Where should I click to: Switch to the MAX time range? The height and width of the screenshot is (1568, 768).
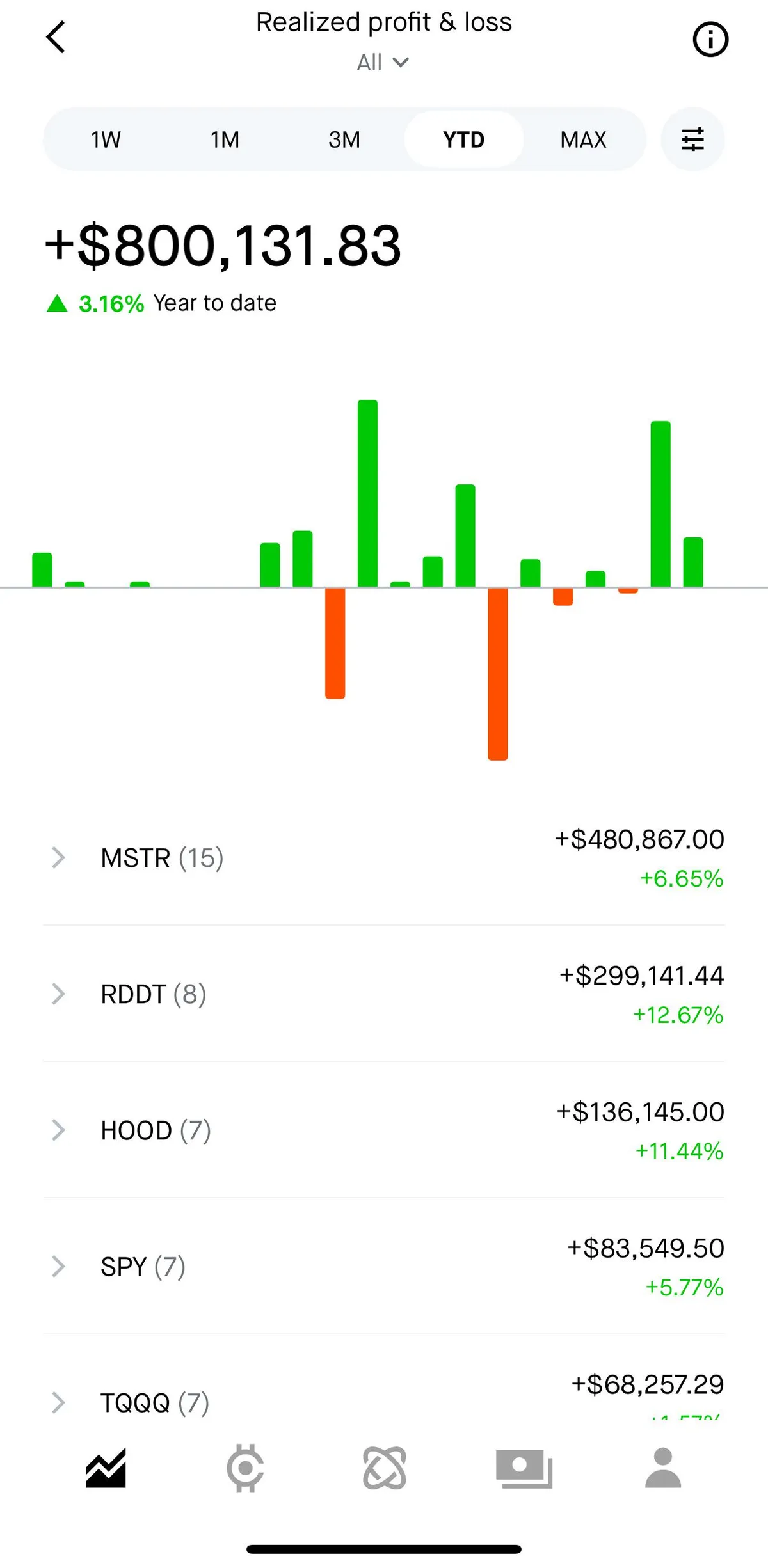pyautogui.click(x=583, y=139)
